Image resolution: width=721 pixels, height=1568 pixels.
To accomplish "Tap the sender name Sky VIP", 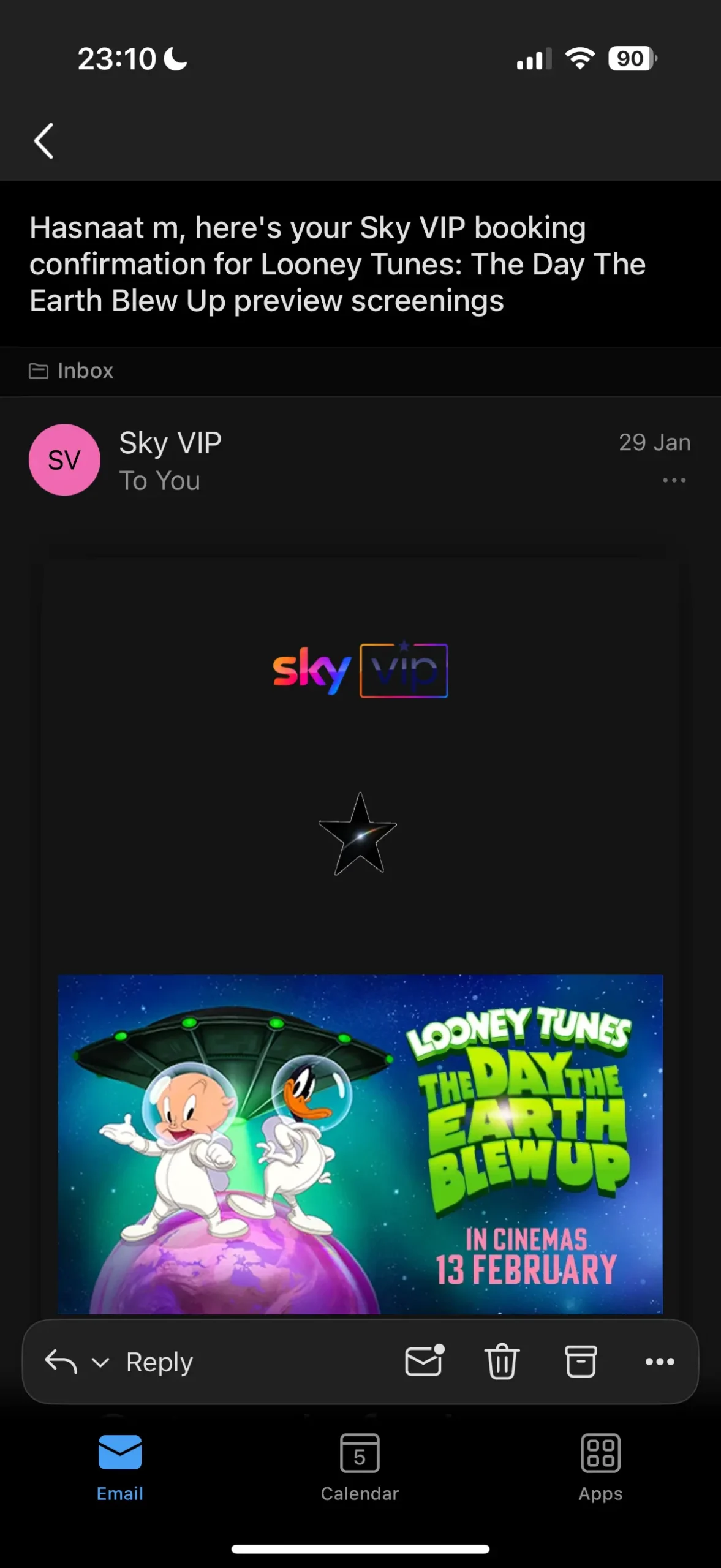I will (170, 442).
